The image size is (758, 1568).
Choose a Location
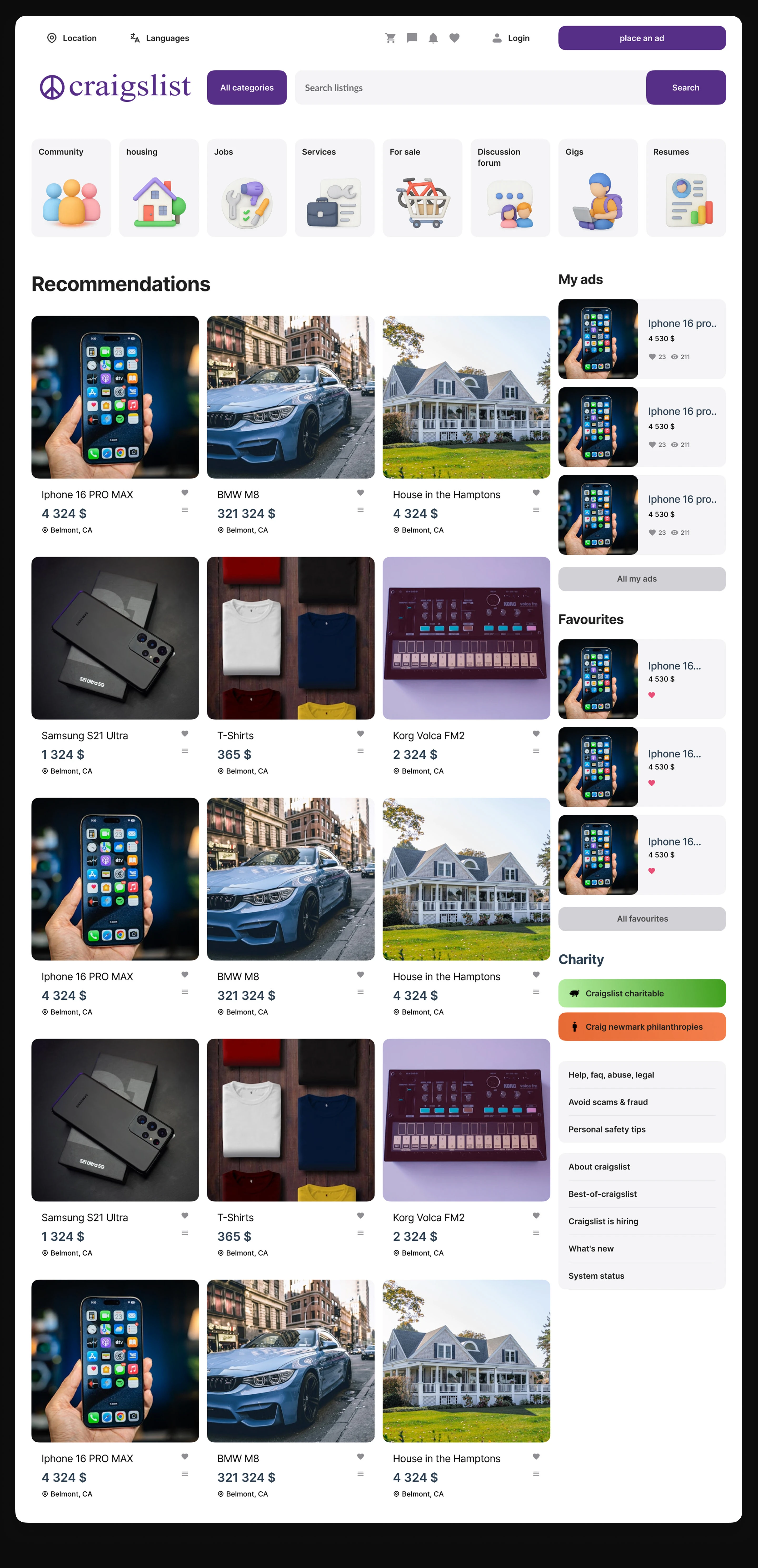(72, 38)
